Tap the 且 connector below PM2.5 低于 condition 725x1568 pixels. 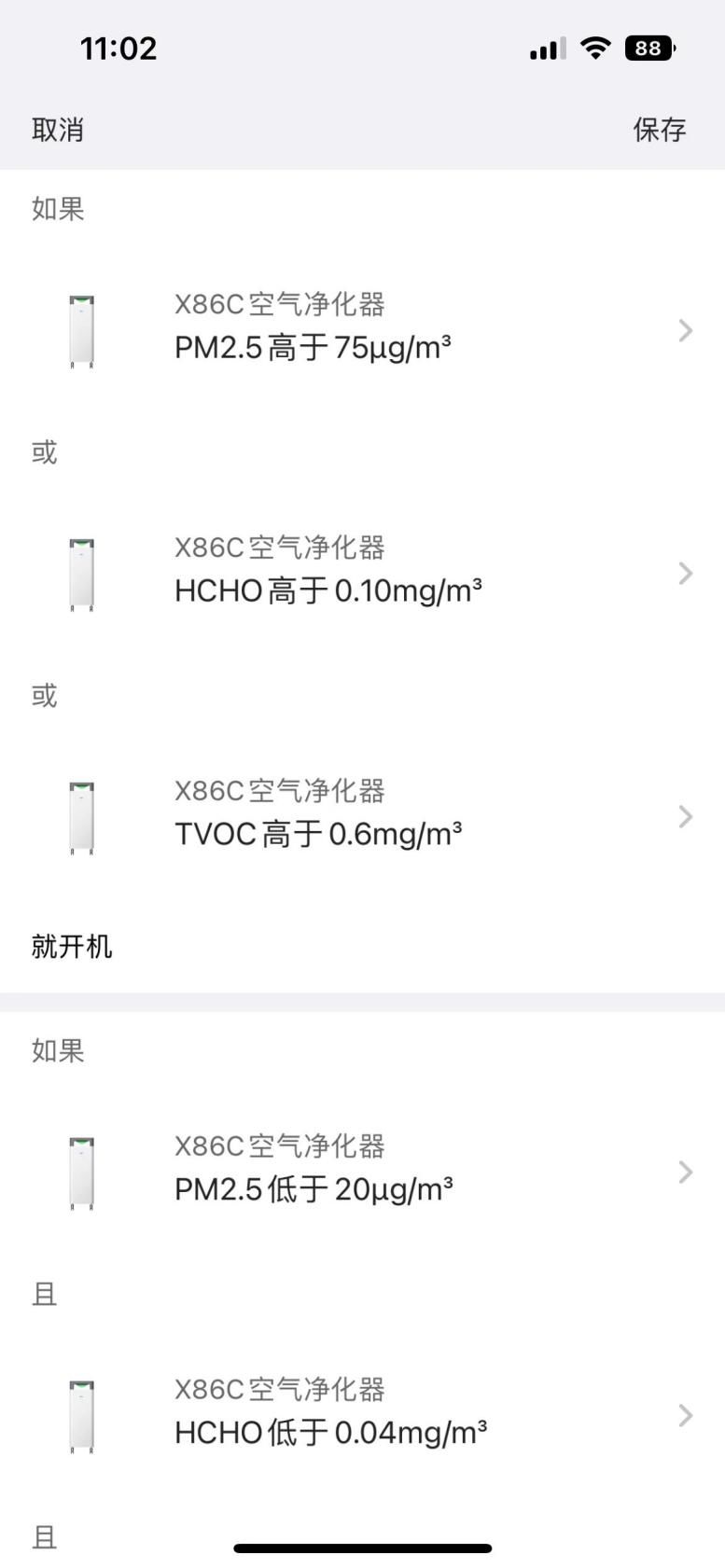pos(44,1293)
